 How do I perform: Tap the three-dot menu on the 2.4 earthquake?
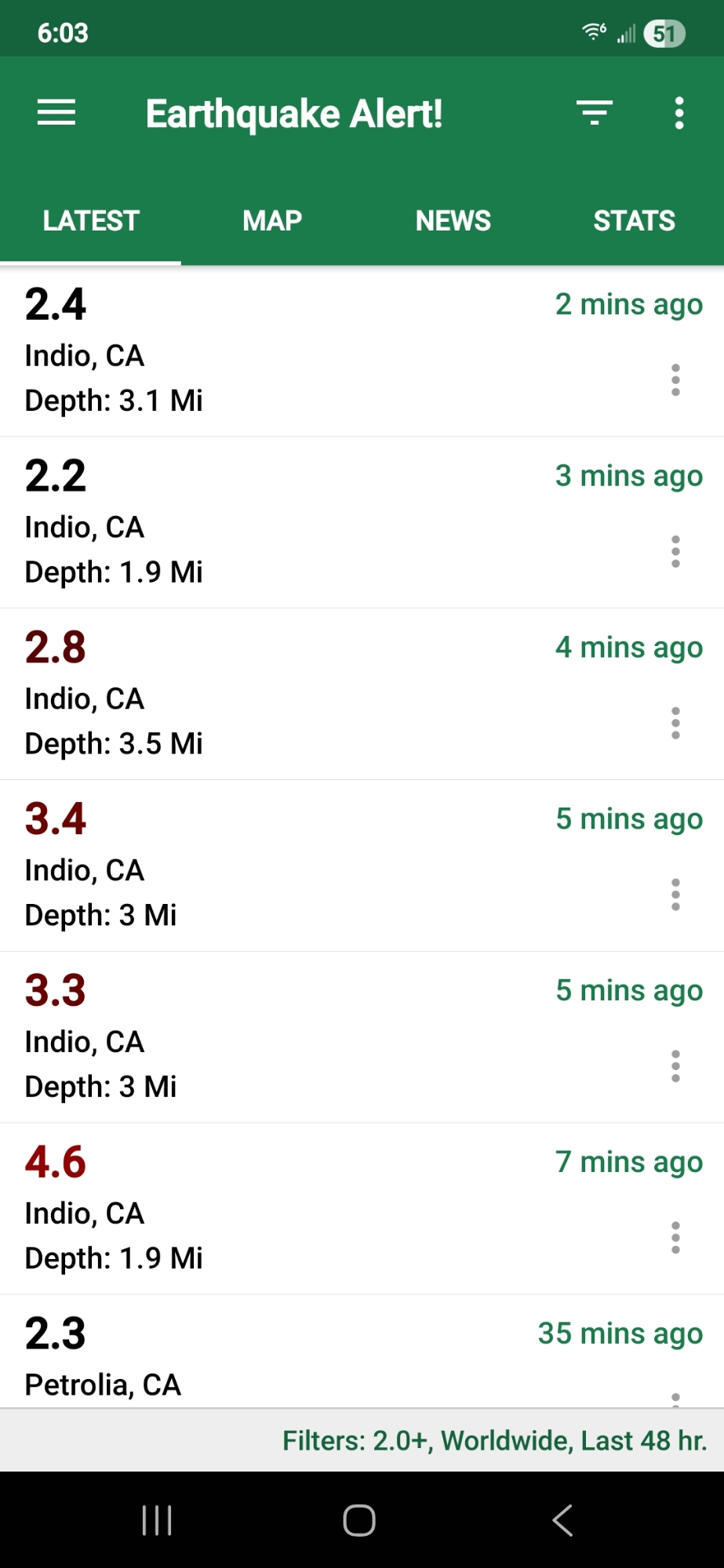(675, 380)
